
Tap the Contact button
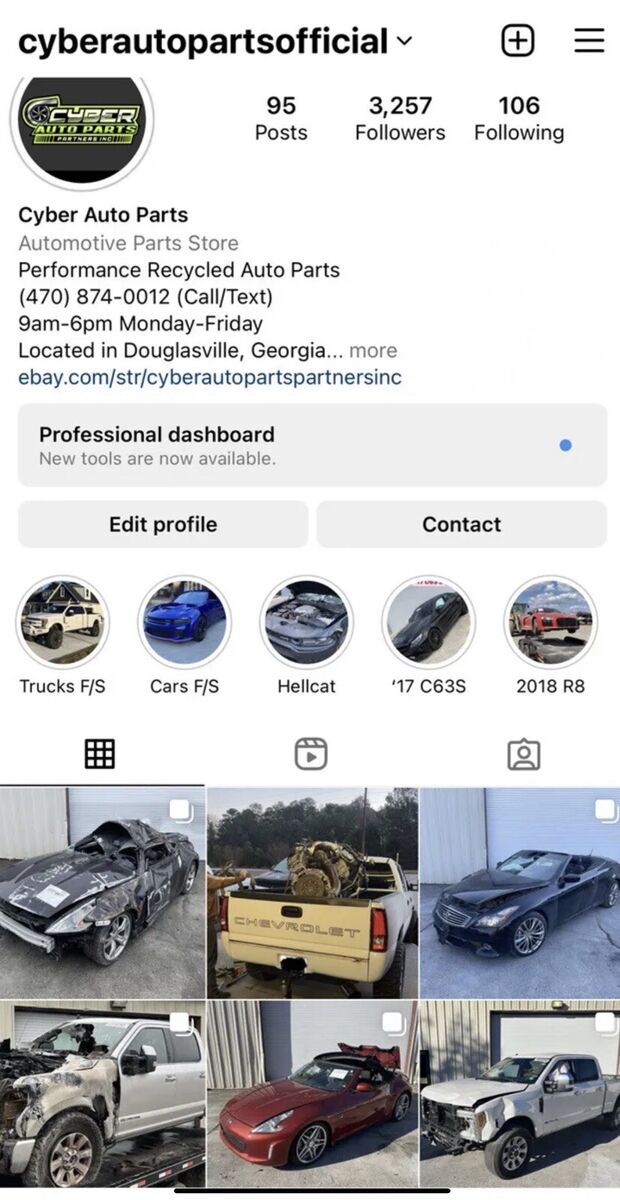461,524
